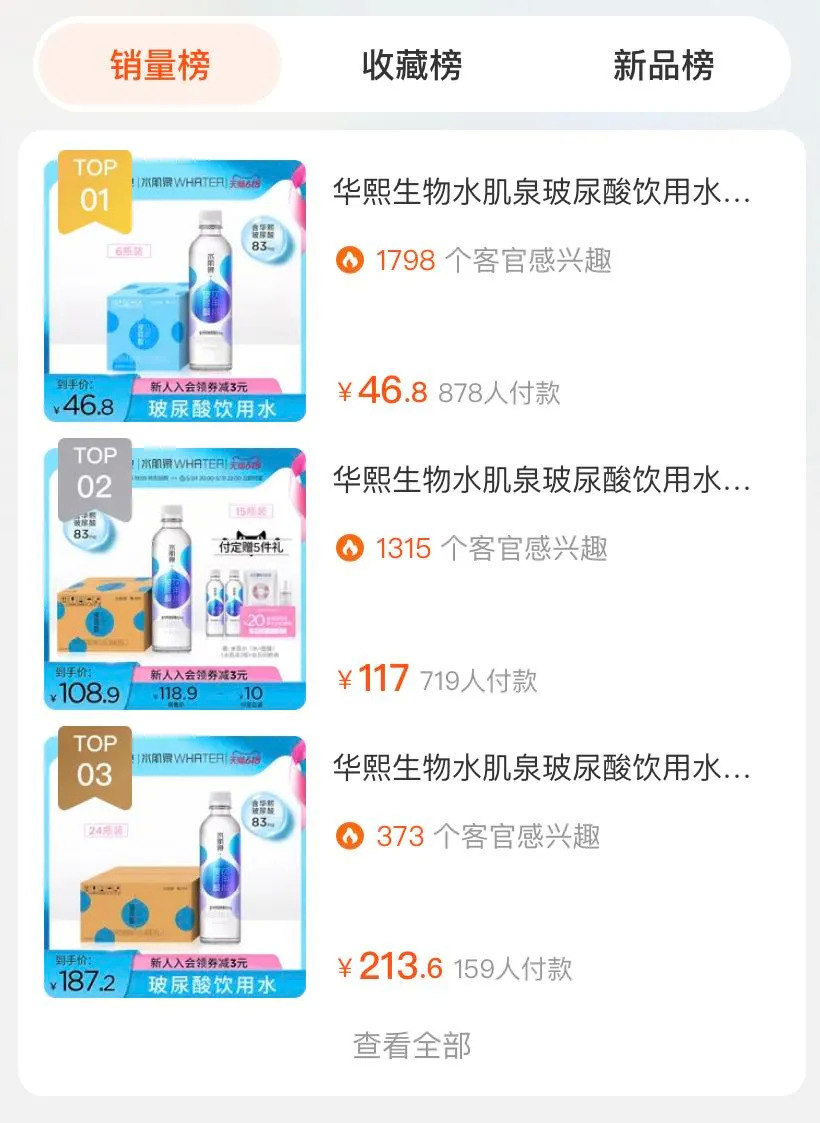
Task: Switch to the 收藏榜 tab
Action: click(411, 66)
